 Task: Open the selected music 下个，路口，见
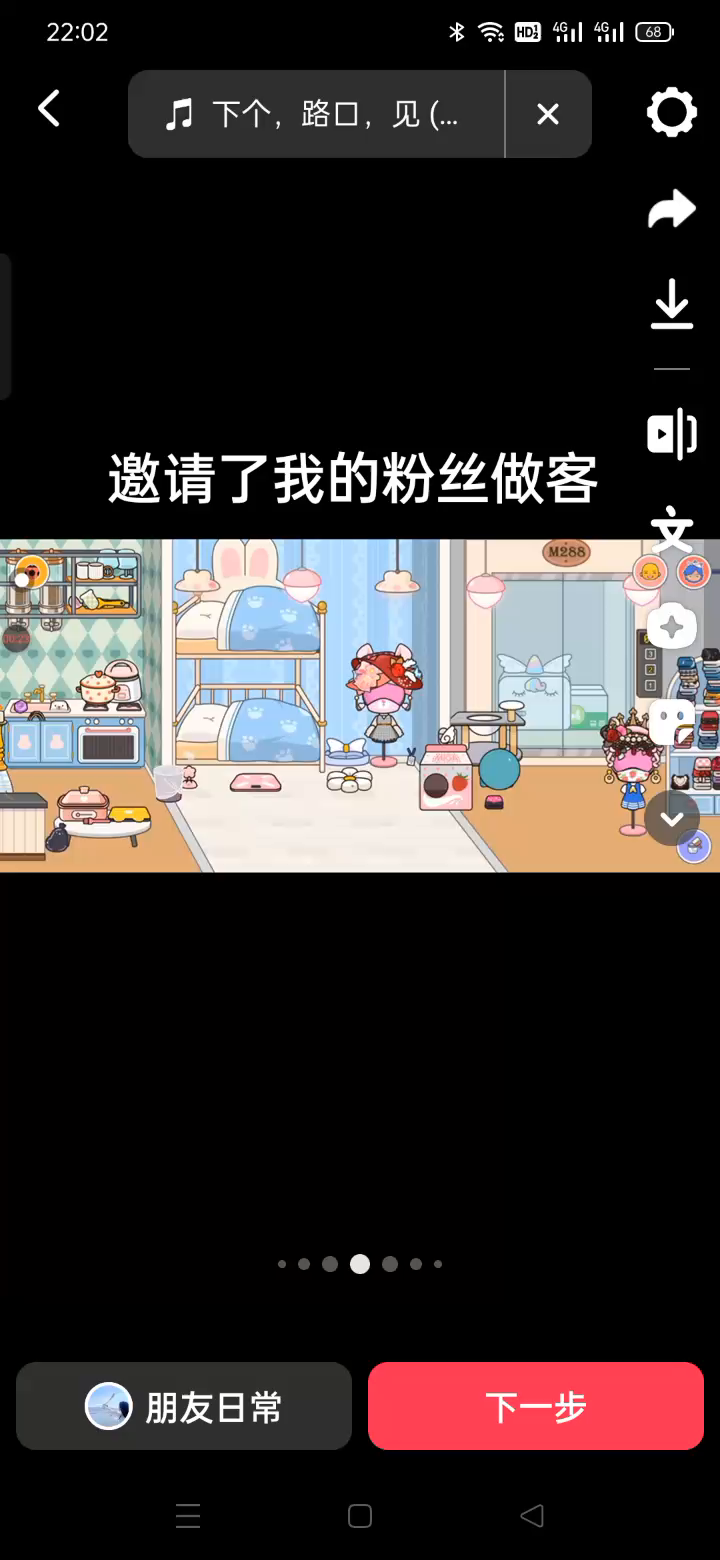316,115
